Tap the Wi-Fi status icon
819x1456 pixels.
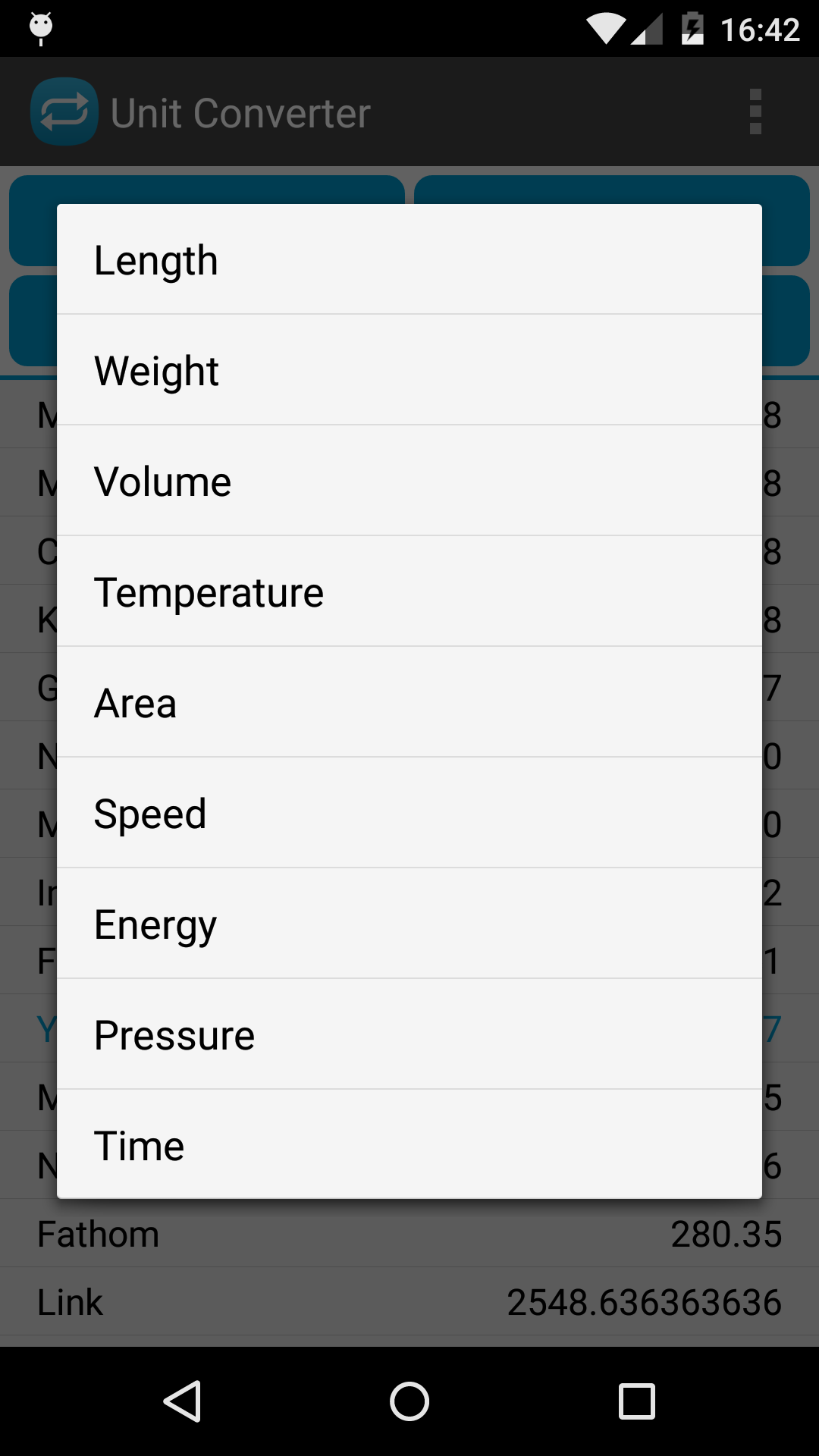point(607,29)
